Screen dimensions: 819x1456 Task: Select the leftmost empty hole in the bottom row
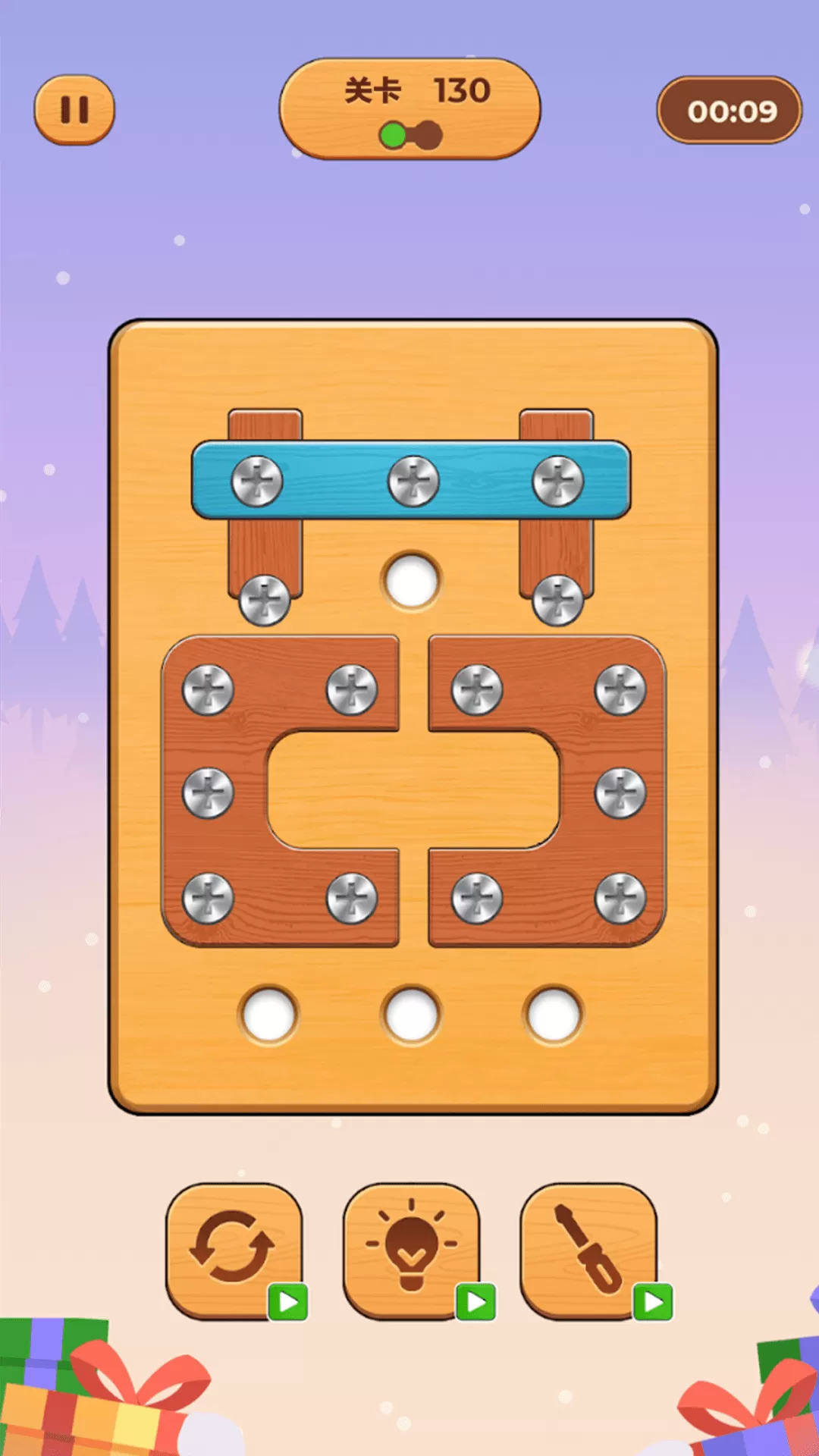(x=268, y=1015)
